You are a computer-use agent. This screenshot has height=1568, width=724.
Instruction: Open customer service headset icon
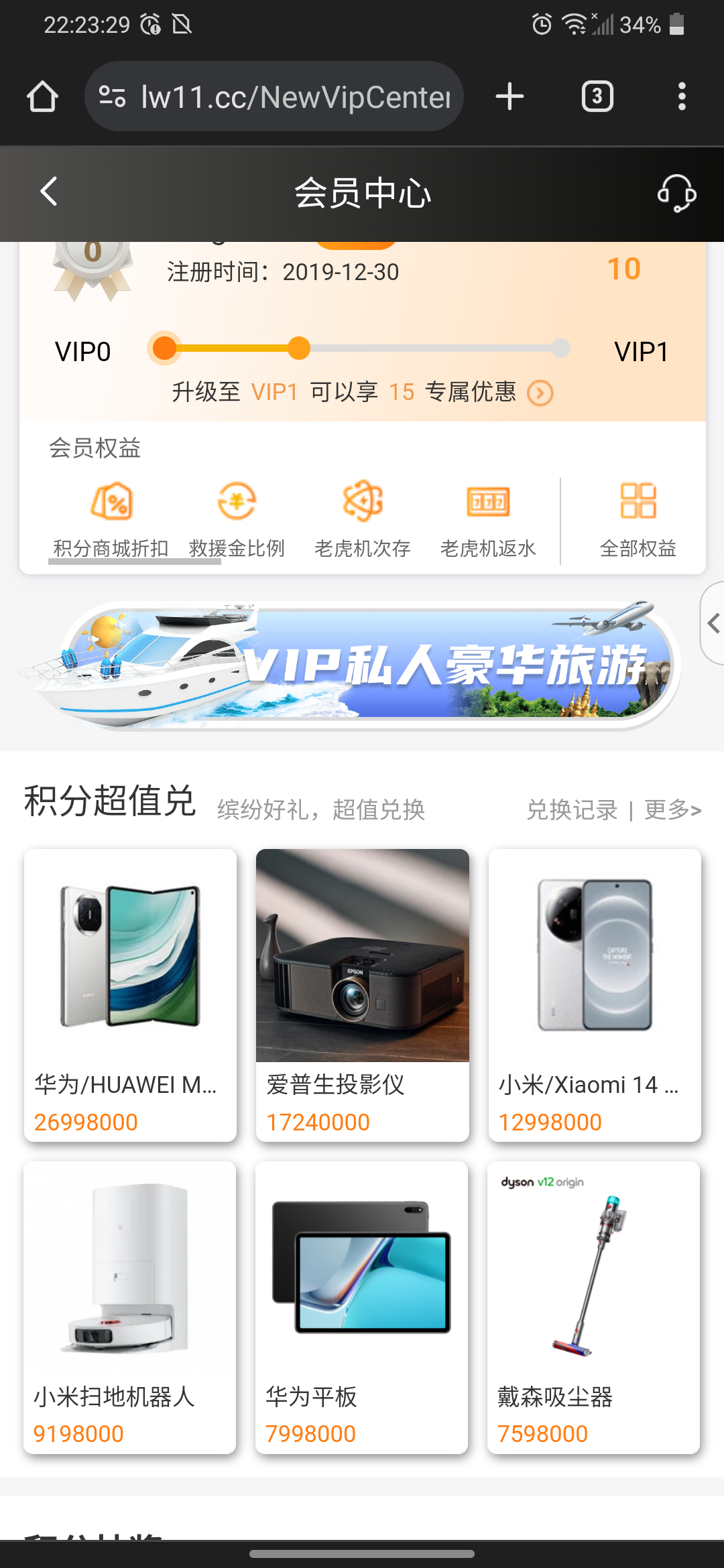(676, 193)
